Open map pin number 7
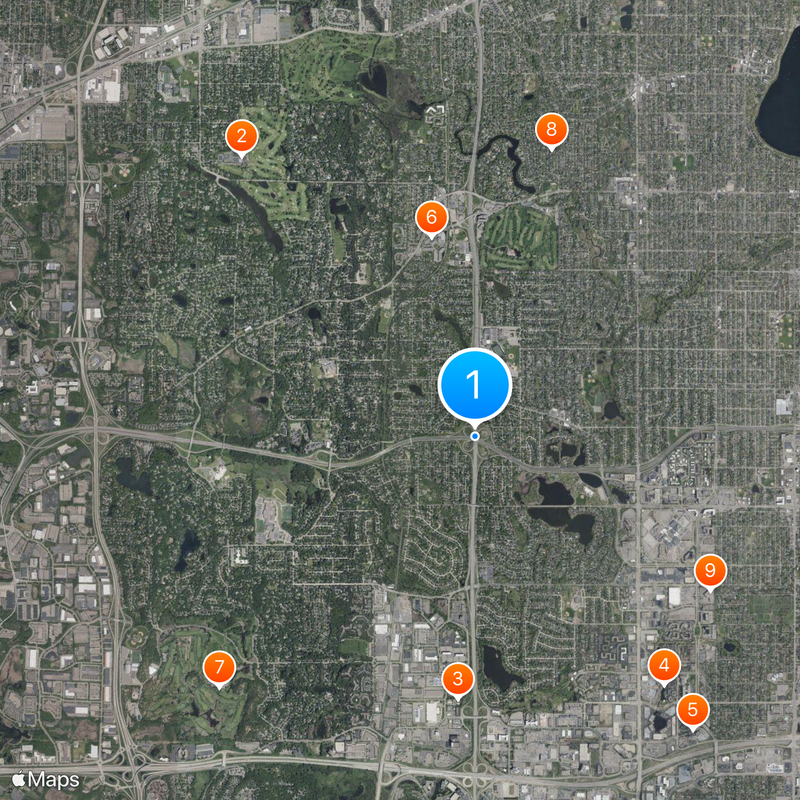The image size is (800, 800). point(219,666)
